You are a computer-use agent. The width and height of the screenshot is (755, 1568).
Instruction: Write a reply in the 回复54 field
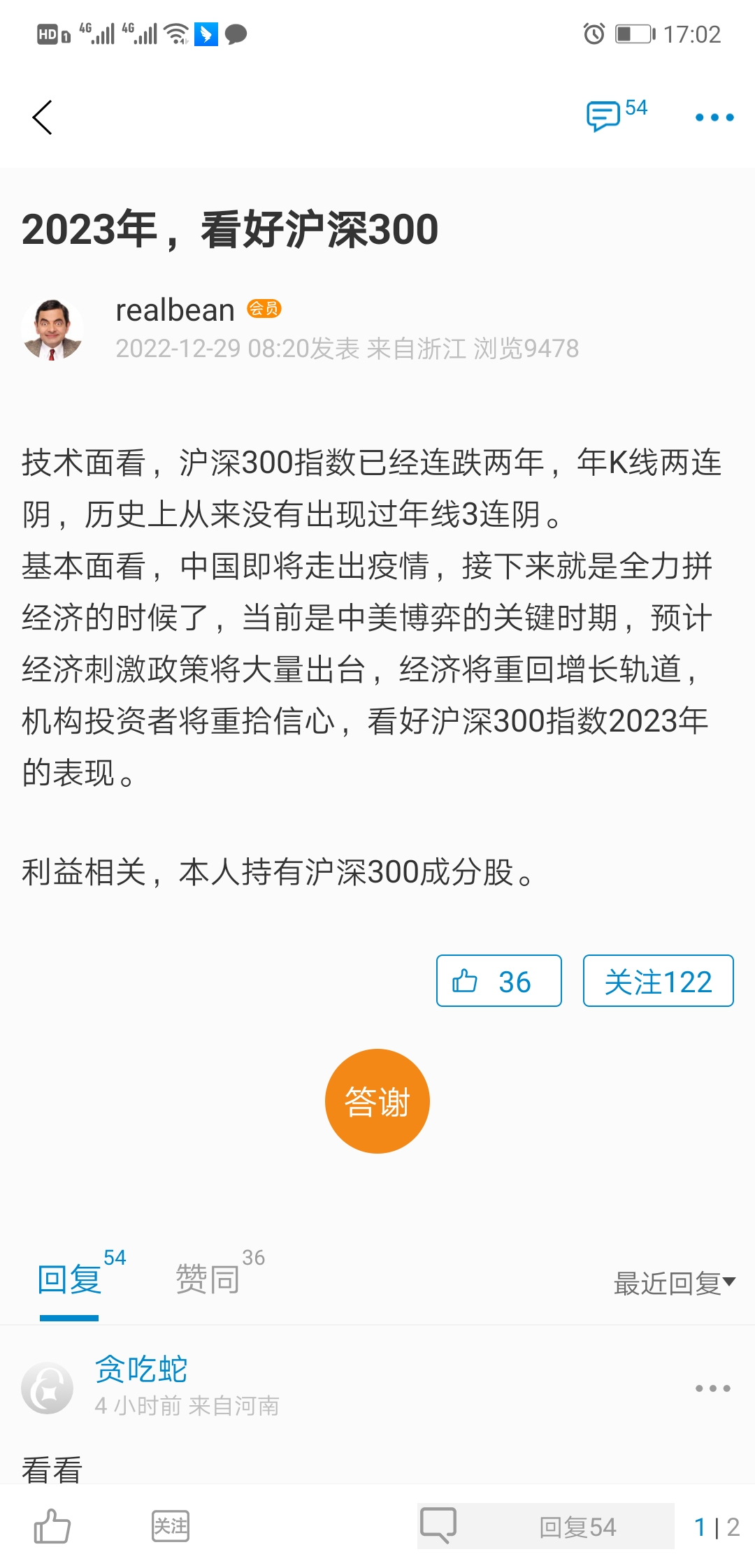point(545,1527)
